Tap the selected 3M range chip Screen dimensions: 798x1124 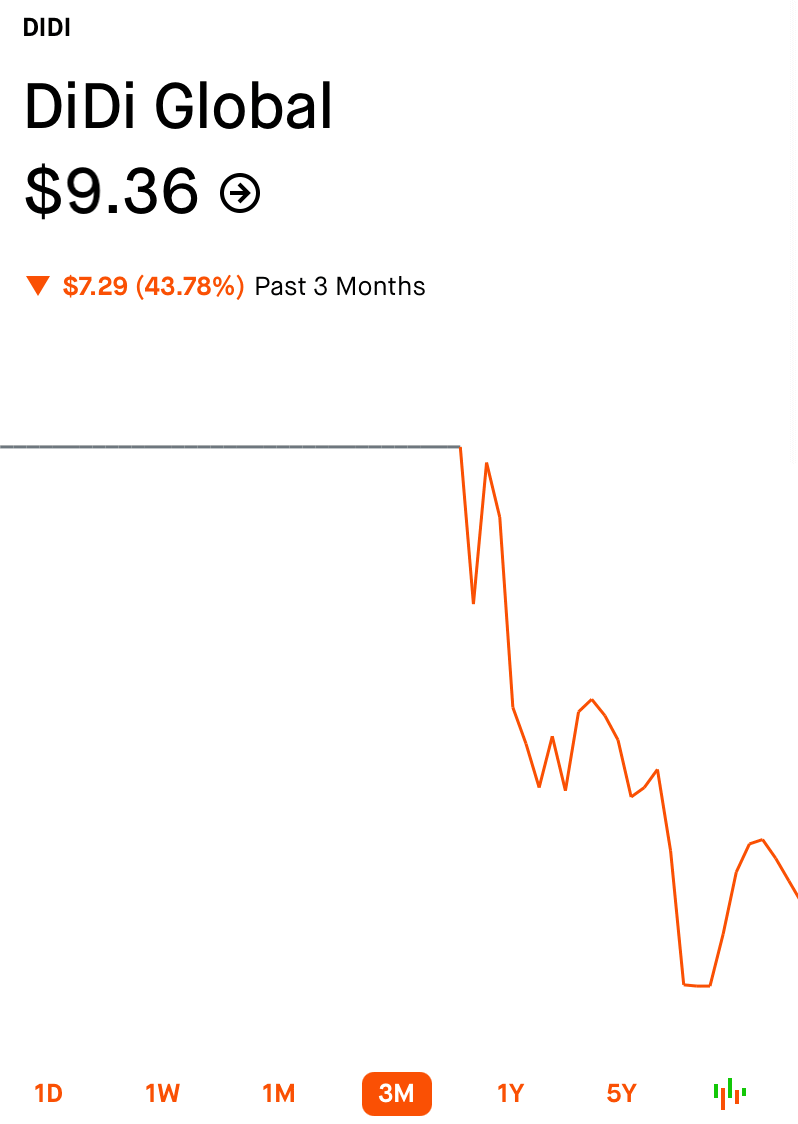(x=396, y=1093)
